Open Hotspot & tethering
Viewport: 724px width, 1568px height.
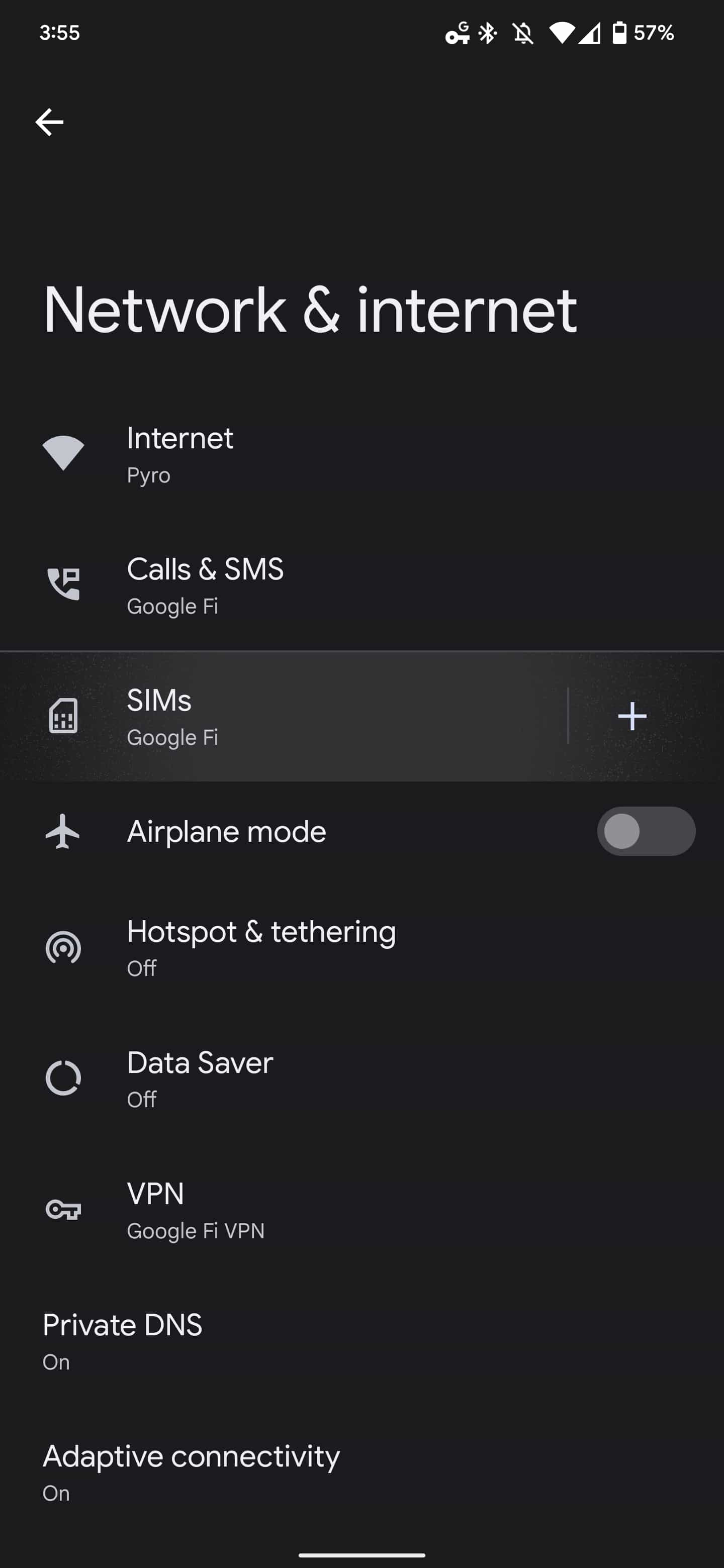coord(260,947)
